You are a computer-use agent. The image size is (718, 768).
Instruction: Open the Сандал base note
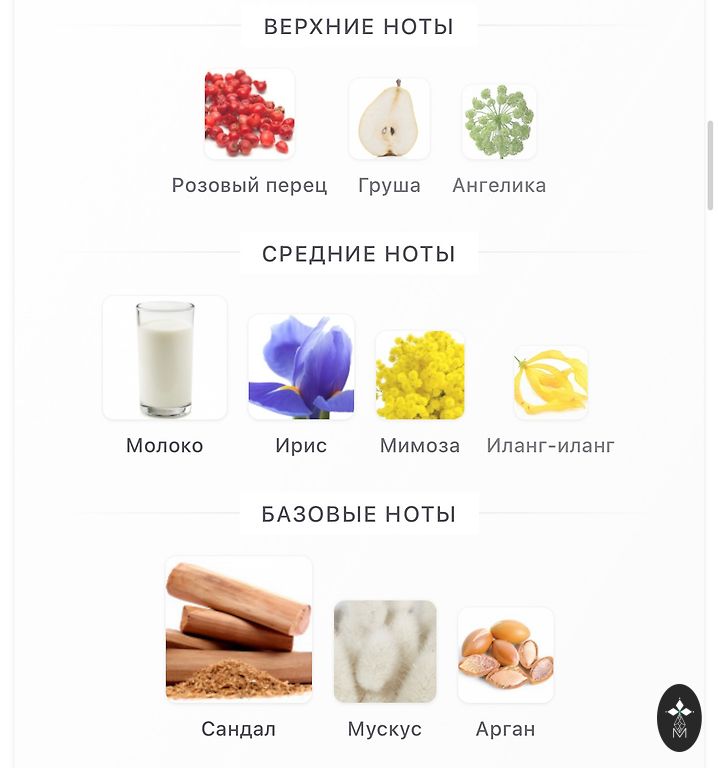239,629
